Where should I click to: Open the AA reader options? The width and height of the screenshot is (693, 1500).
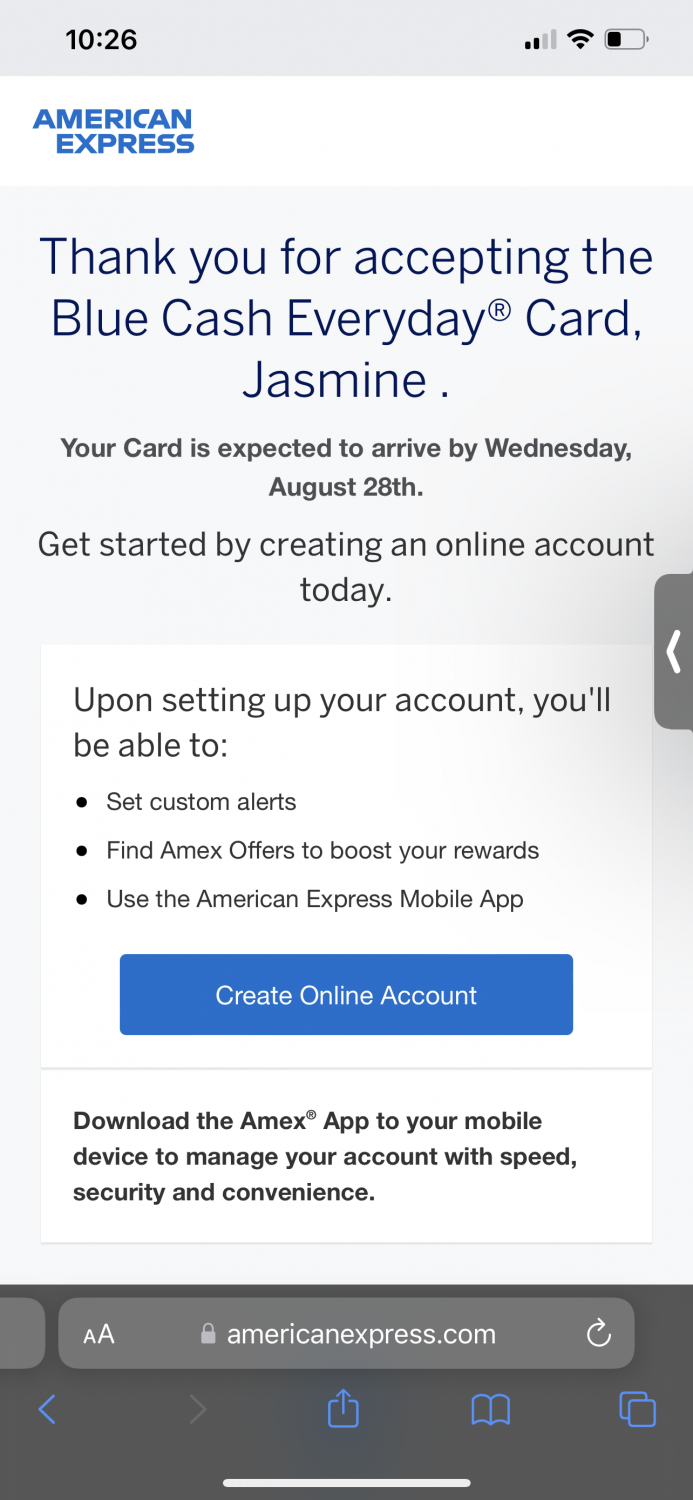99,1334
